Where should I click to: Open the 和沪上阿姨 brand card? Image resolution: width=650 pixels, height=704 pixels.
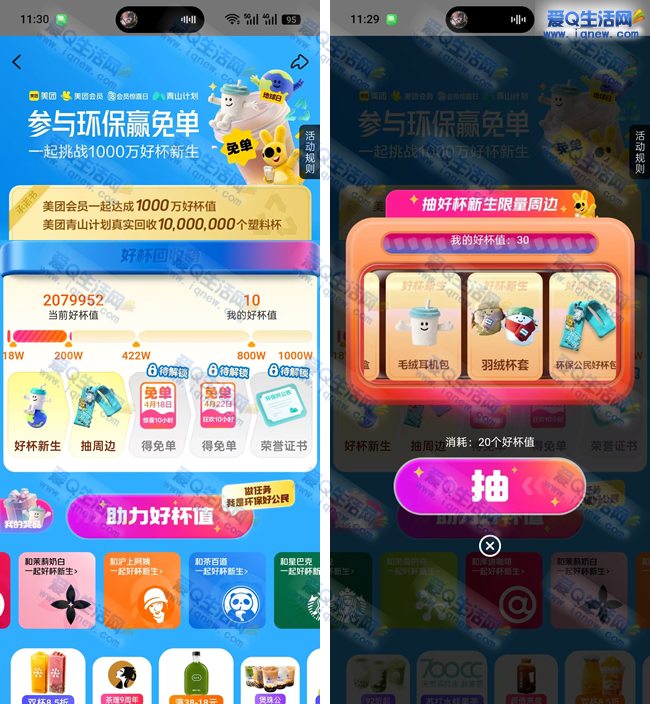[x=142, y=591]
